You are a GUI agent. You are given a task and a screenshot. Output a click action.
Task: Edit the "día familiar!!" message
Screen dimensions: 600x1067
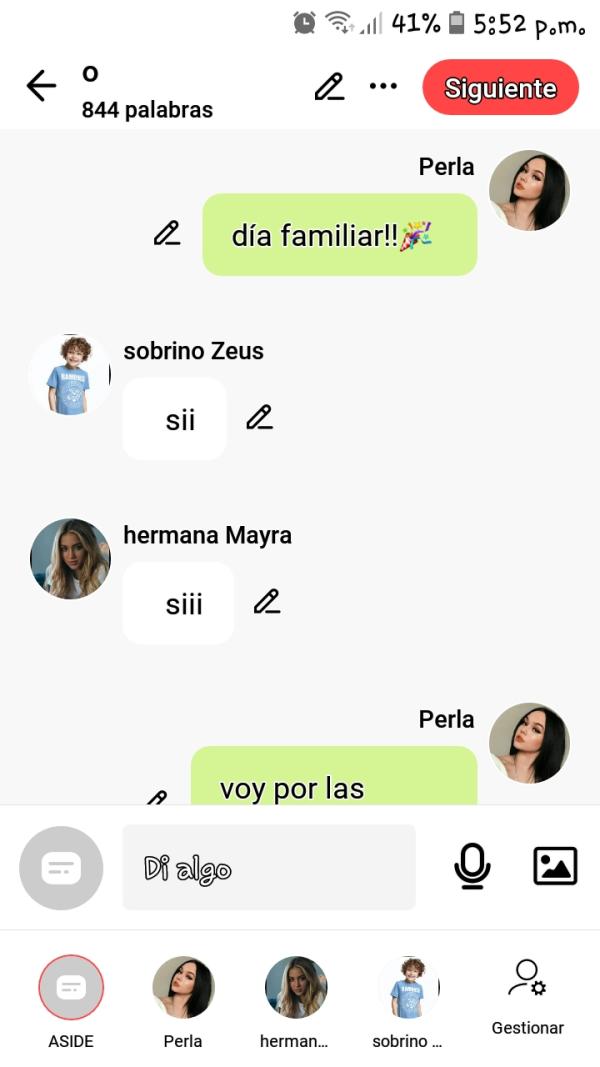167,234
